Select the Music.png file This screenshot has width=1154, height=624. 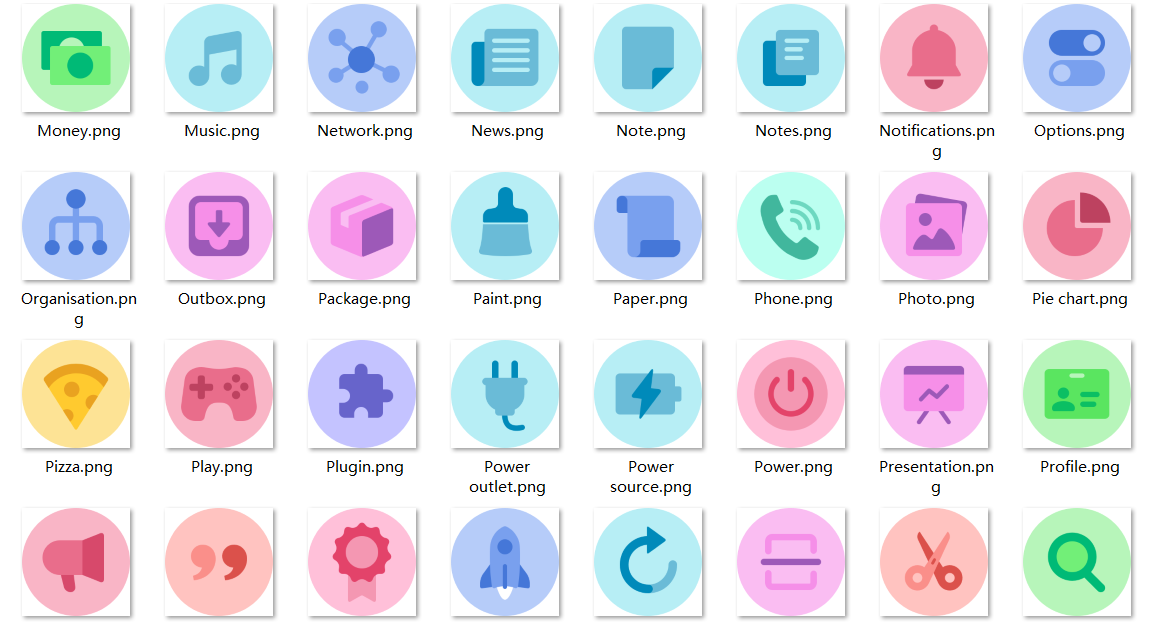point(219,58)
